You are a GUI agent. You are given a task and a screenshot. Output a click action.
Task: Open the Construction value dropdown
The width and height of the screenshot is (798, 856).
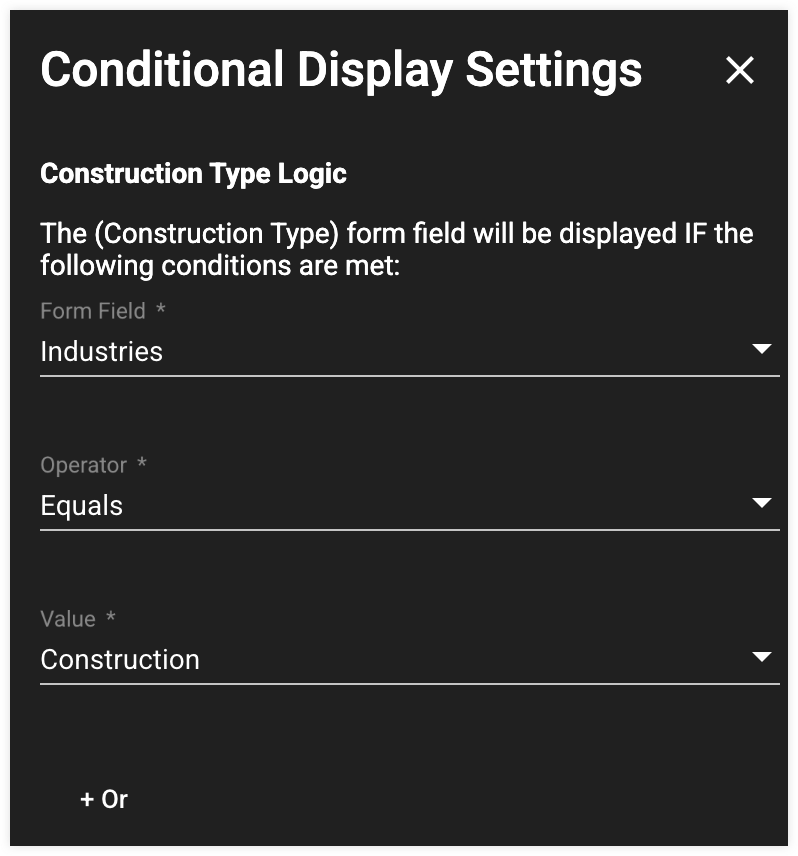(x=400, y=660)
